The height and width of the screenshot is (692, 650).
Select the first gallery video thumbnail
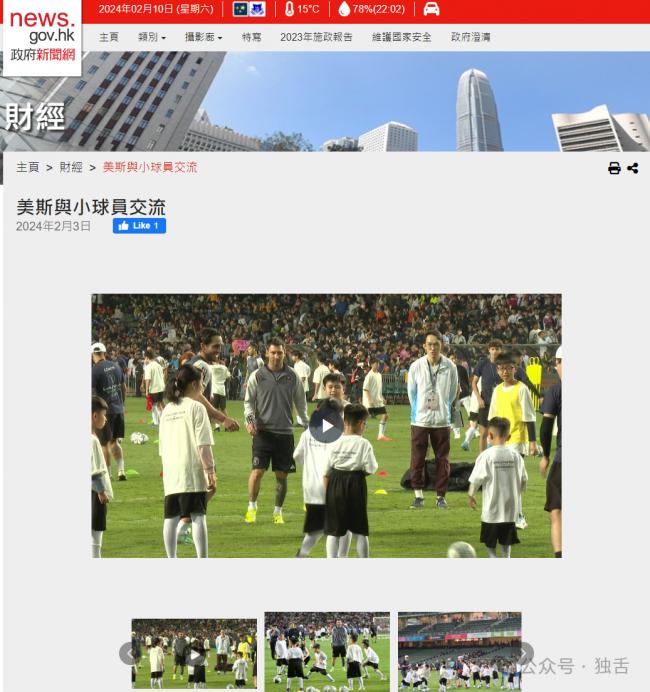coord(194,654)
